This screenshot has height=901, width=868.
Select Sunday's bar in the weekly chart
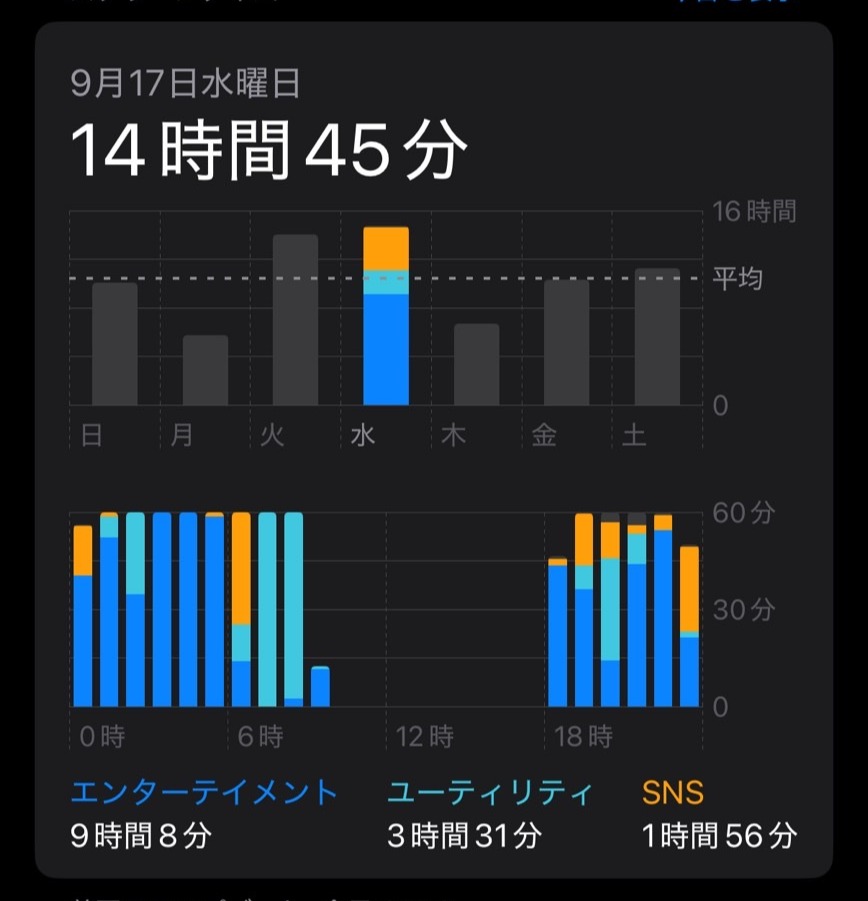click(114, 344)
